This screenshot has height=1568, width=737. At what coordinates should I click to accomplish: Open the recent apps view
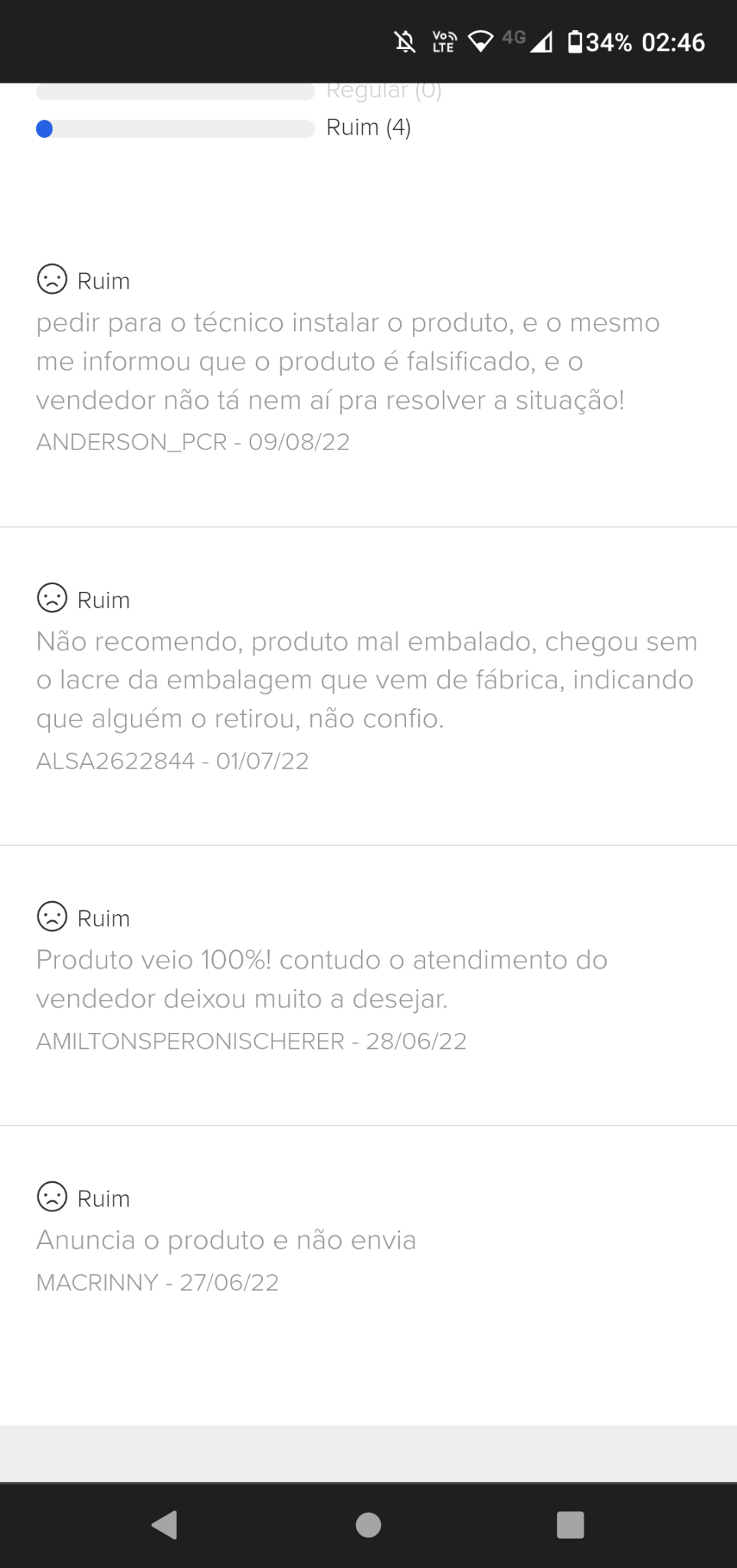571,1524
